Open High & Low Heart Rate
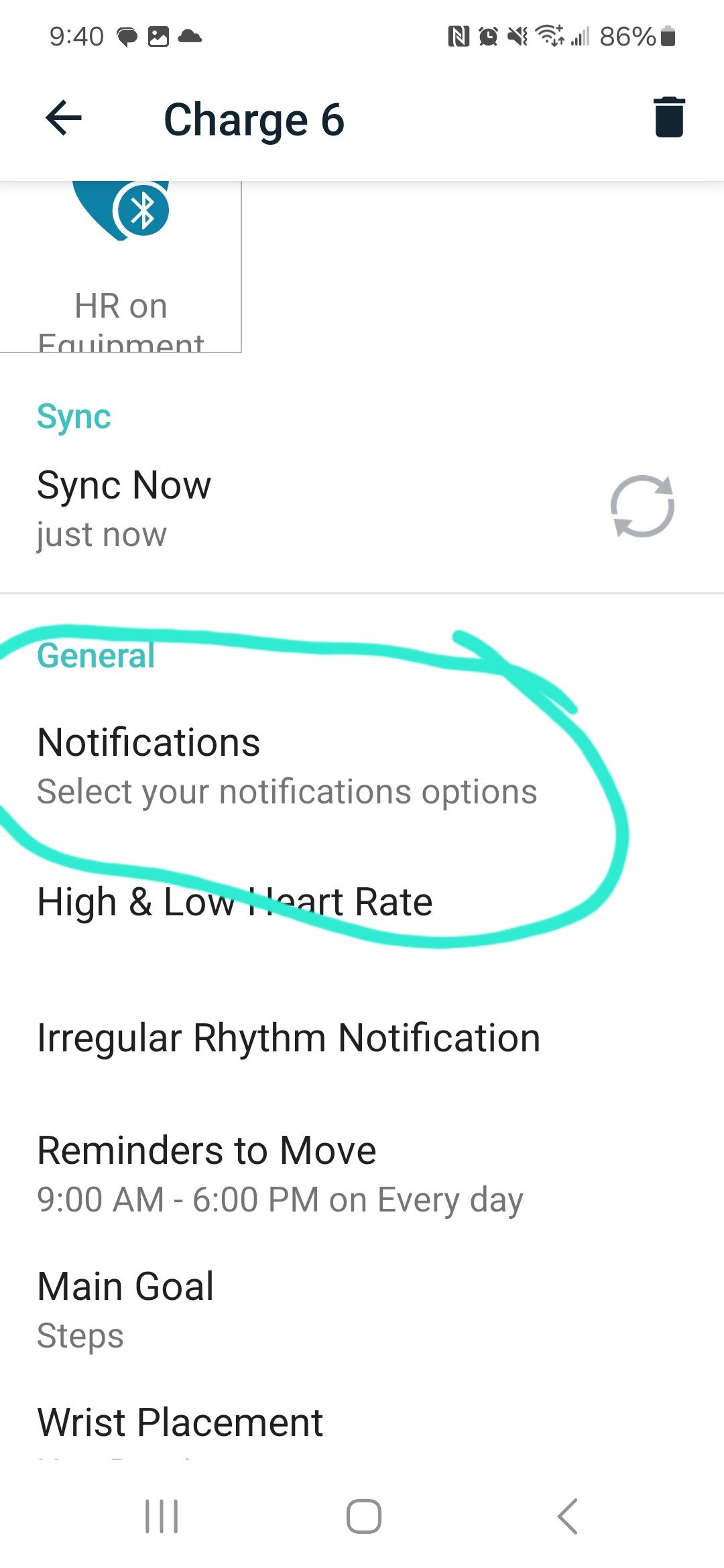Viewport: 724px width, 1568px height. point(235,902)
